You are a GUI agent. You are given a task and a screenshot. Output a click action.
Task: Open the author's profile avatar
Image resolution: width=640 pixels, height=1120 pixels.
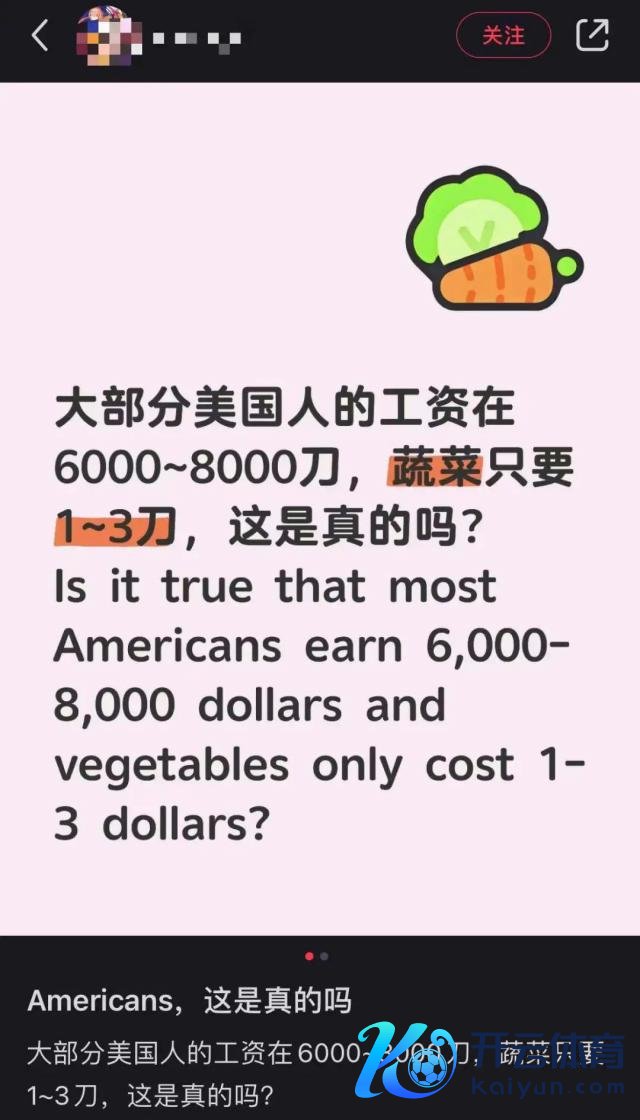107,37
